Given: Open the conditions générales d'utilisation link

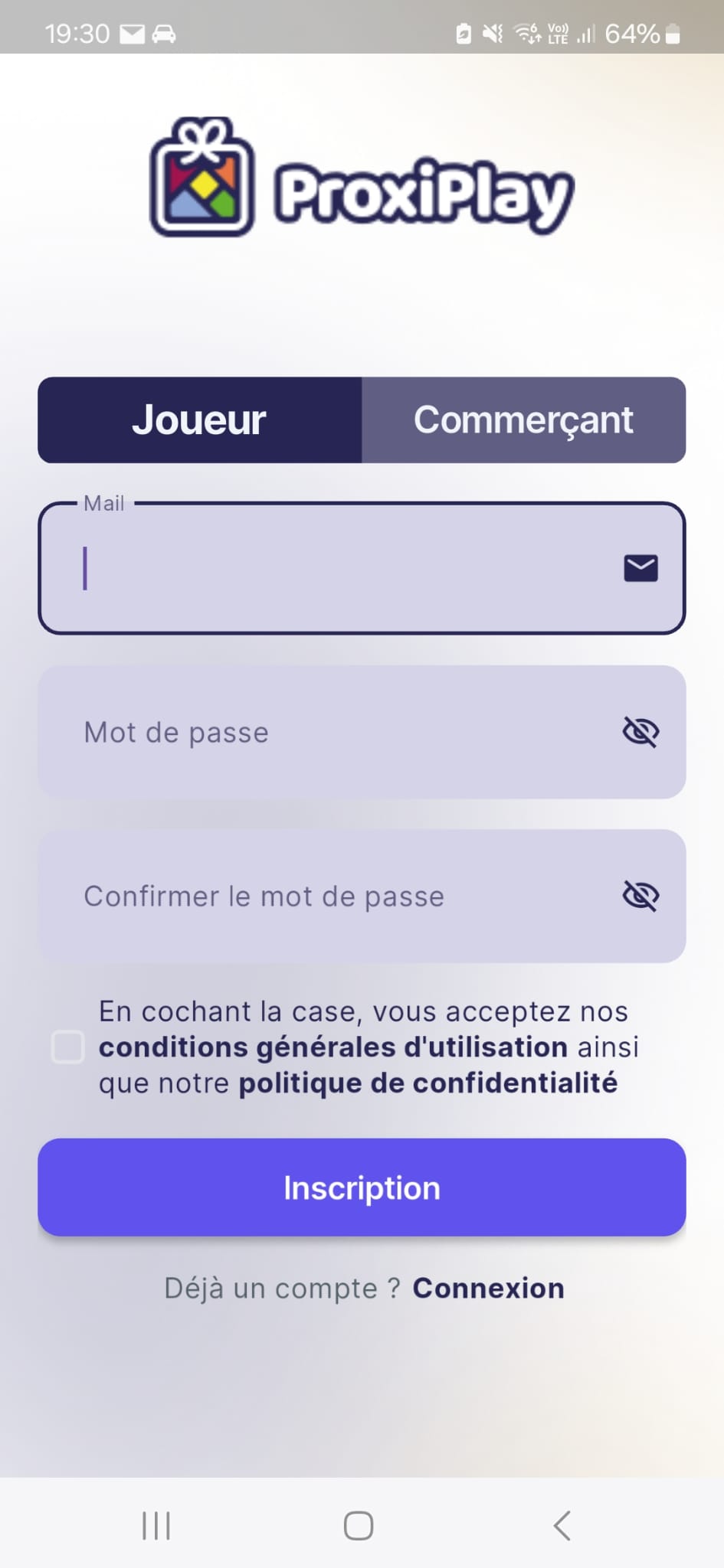Looking at the screenshot, I should tap(333, 1047).
